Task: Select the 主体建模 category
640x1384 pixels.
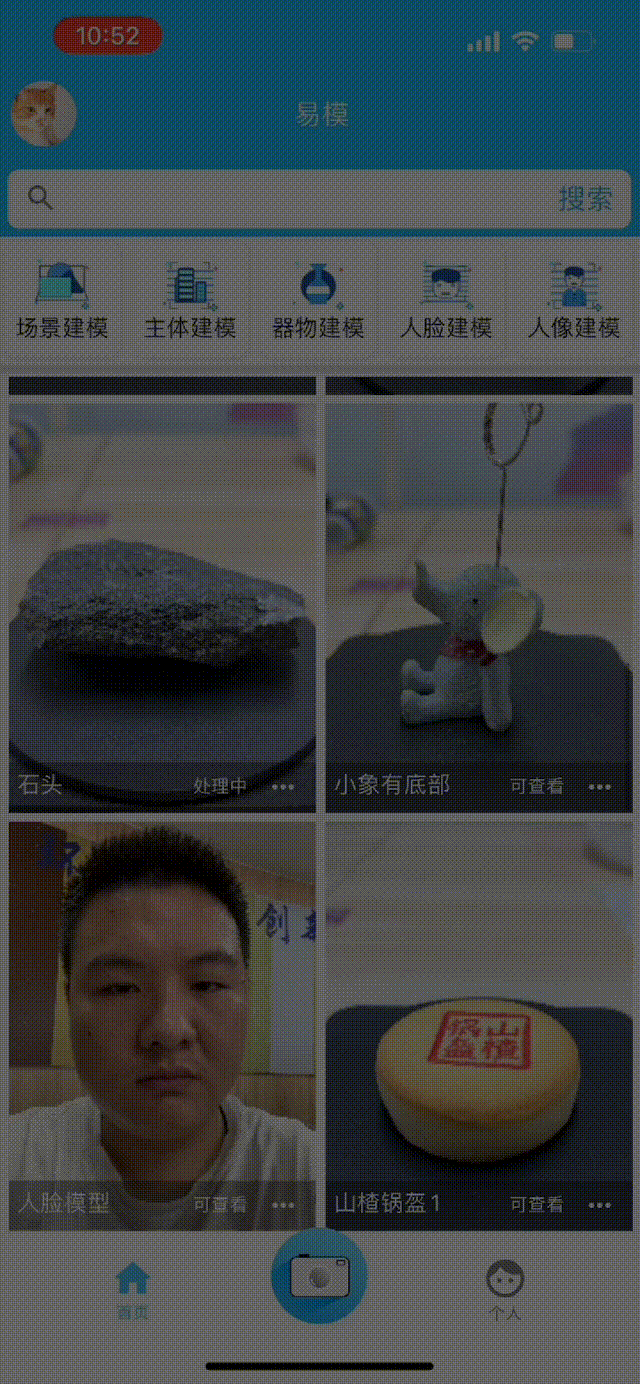Action: tap(190, 299)
